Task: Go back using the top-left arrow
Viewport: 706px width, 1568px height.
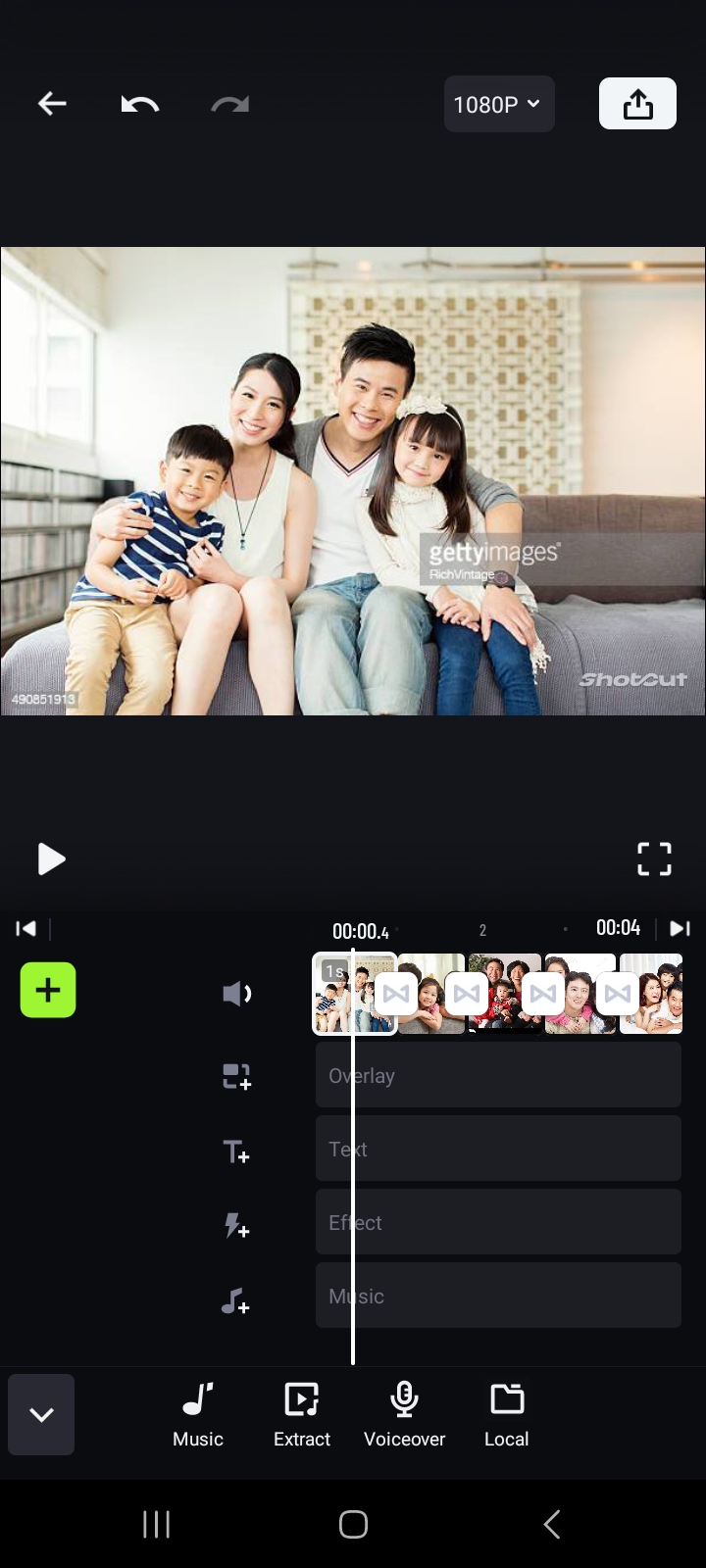Action: pyautogui.click(x=52, y=103)
